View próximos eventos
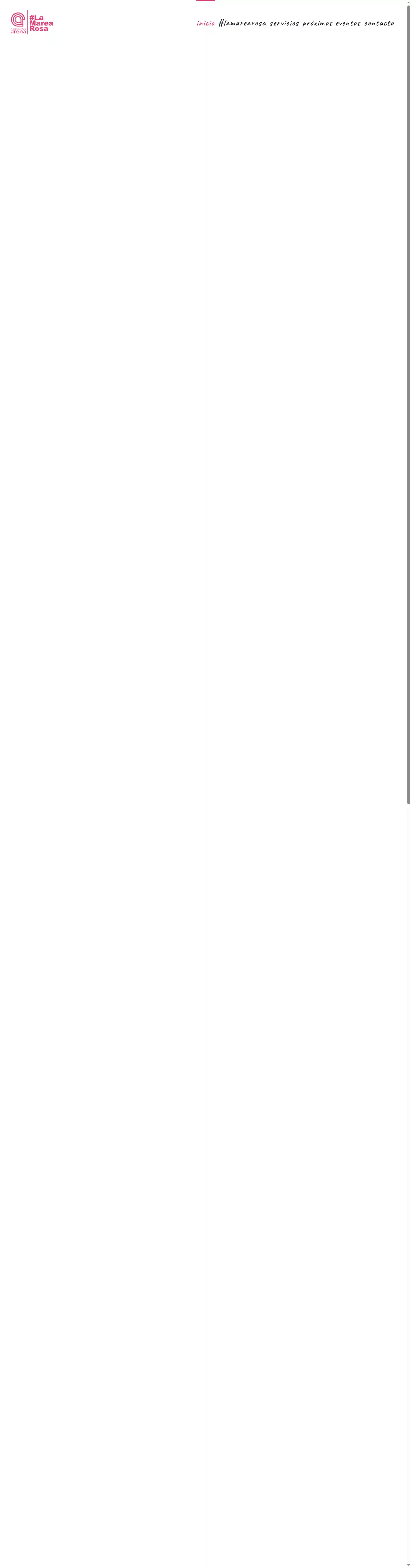The height and width of the screenshot is (1568, 411). [331, 23]
